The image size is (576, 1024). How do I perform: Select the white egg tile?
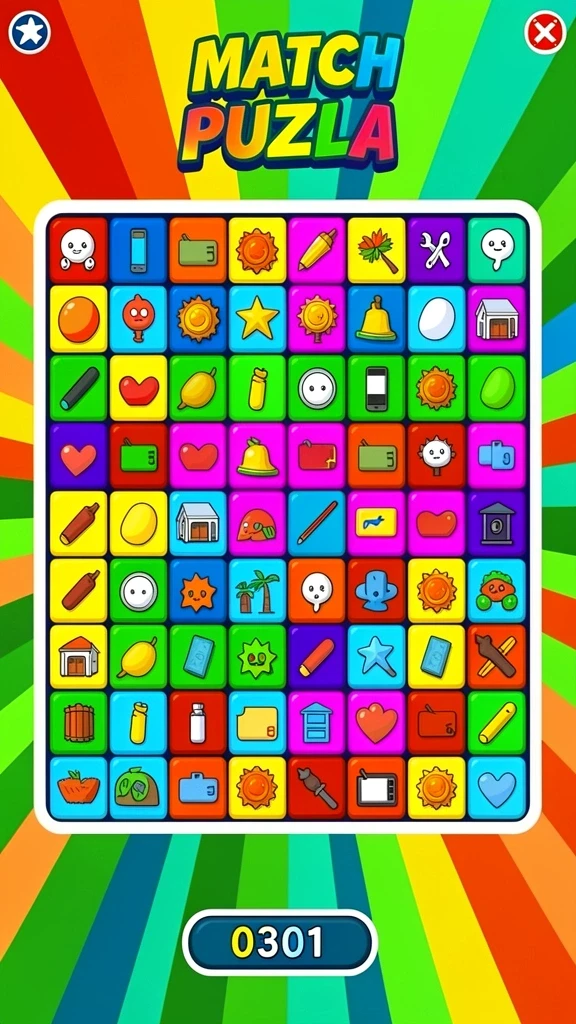tap(436, 318)
